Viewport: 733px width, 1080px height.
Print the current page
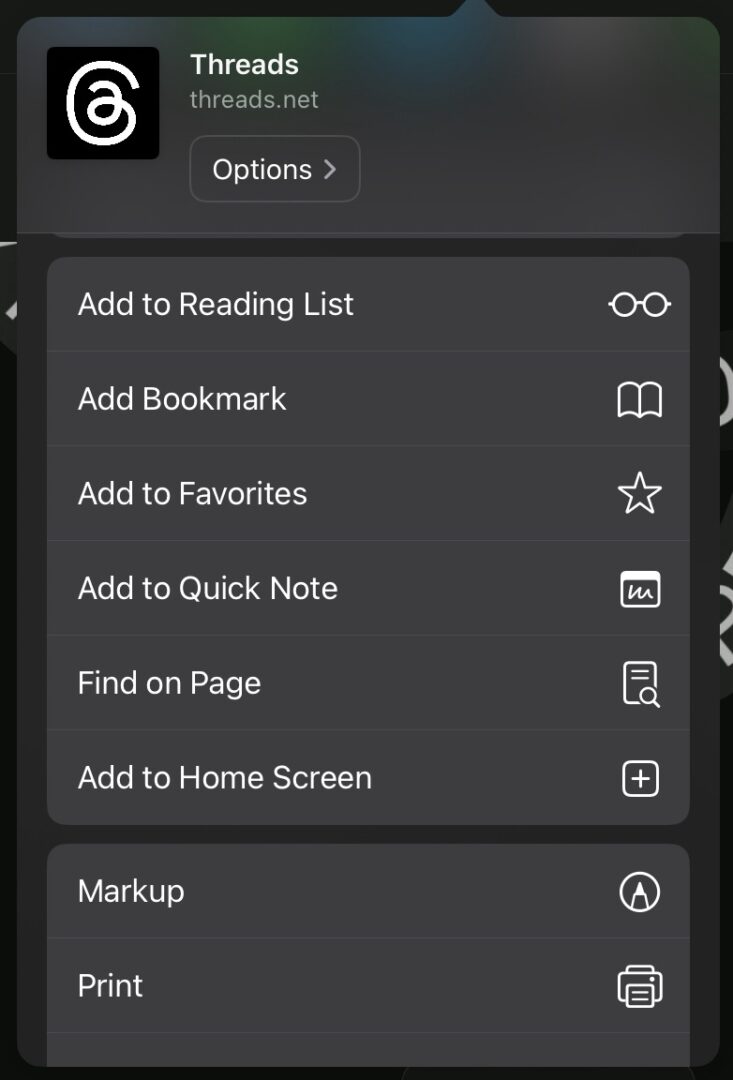click(x=368, y=986)
